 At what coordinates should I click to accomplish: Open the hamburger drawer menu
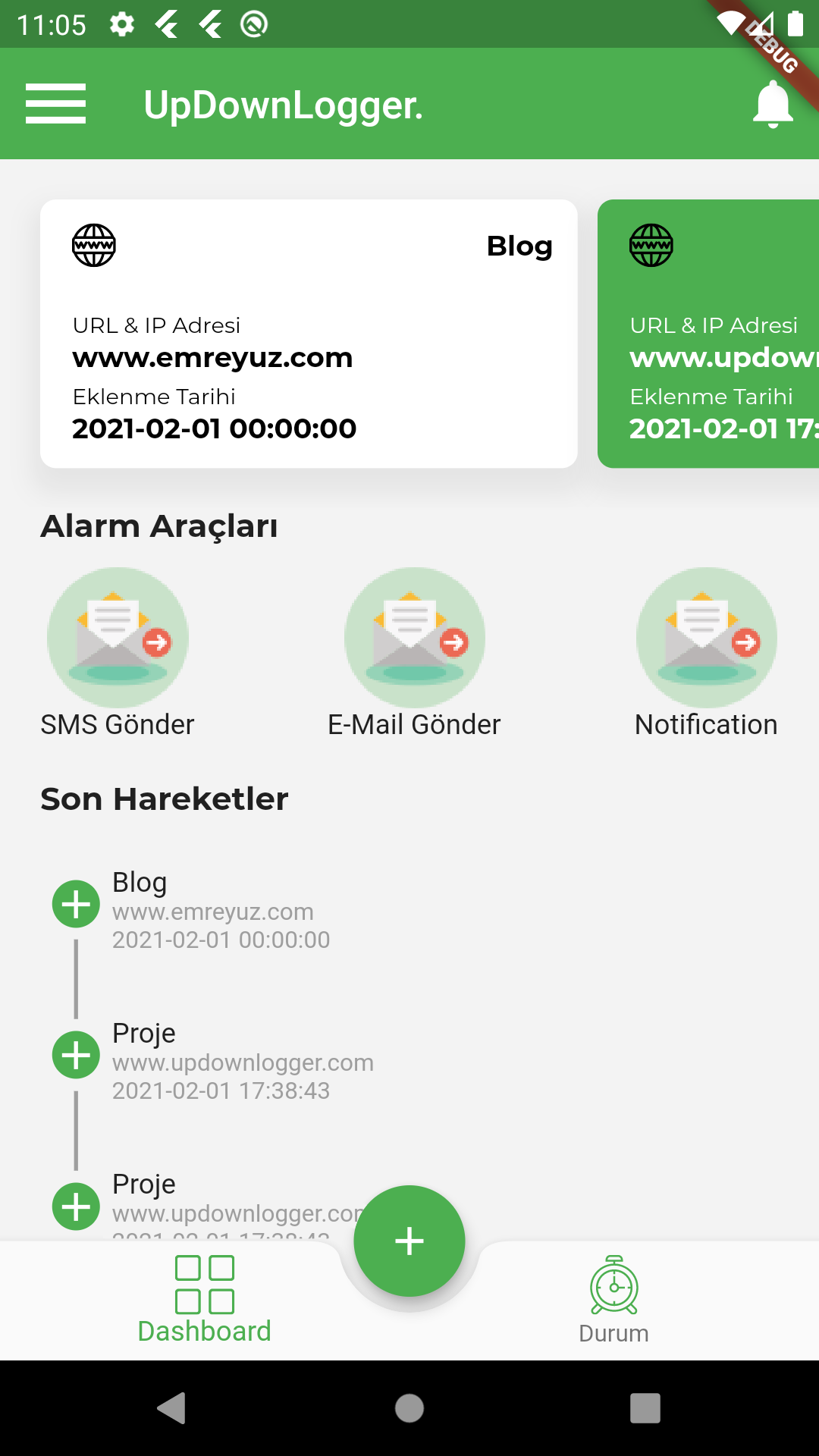pos(55,104)
